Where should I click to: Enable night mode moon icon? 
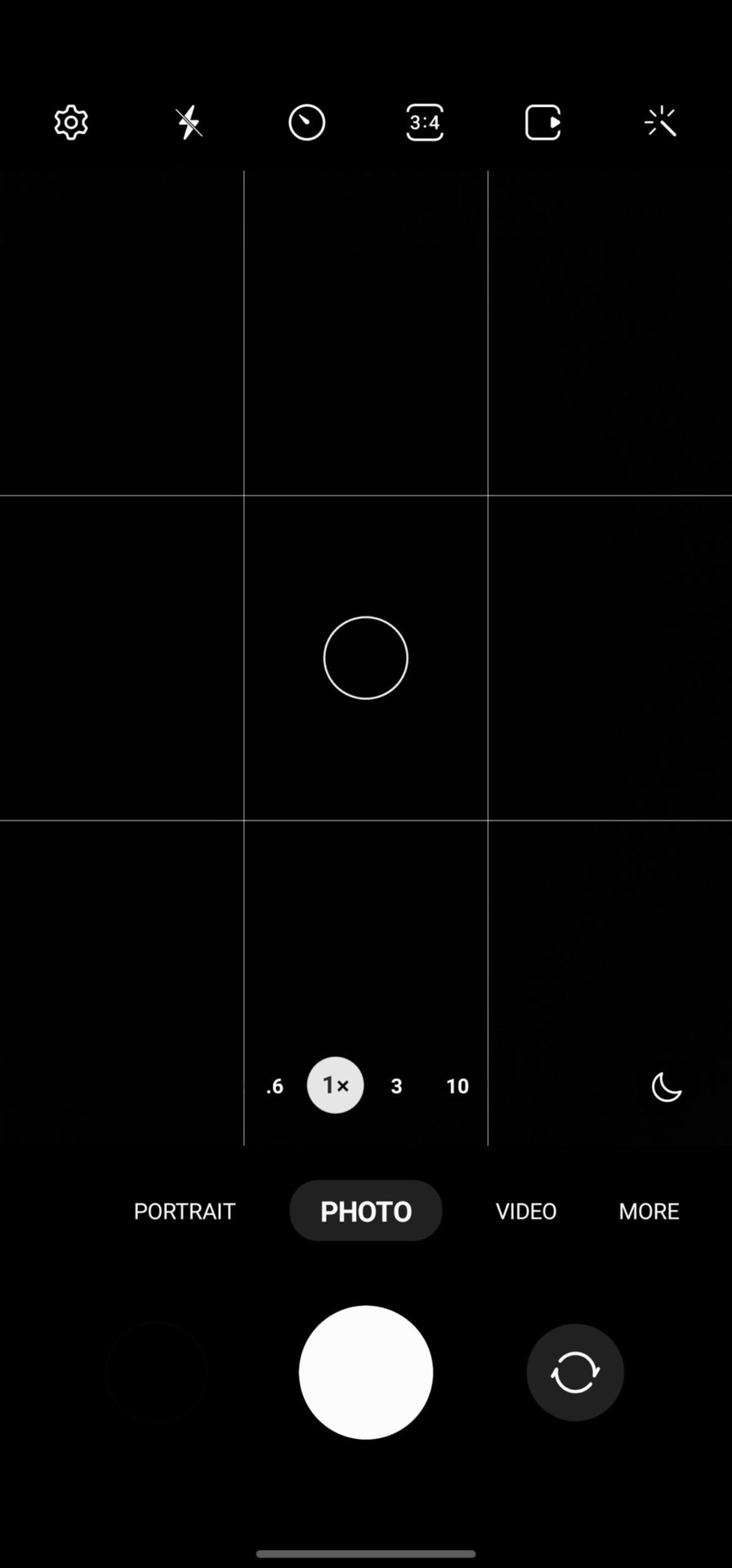[666, 1086]
